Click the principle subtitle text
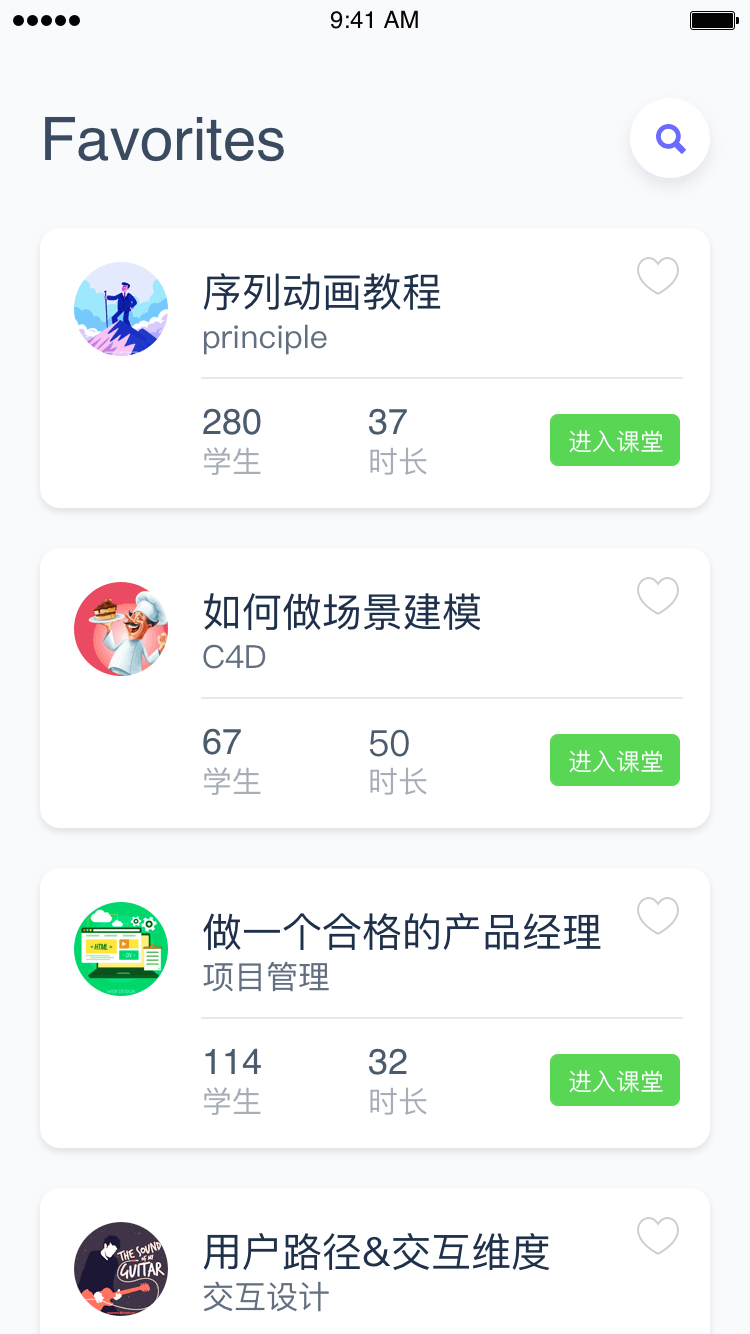The width and height of the screenshot is (750, 1334). pyautogui.click(x=264, y=338)
